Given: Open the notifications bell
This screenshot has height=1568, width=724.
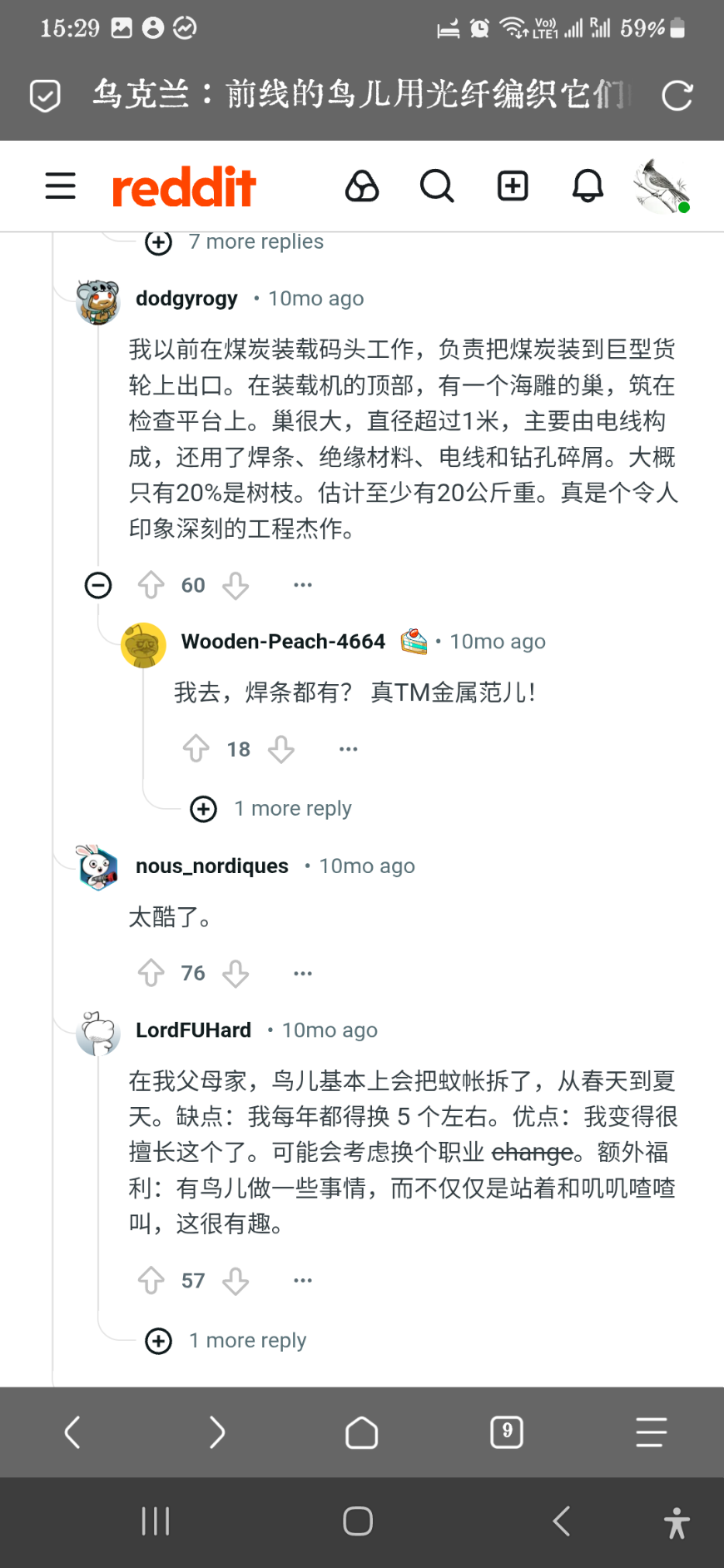Looking at the screenshot, I should coord(588,186).
